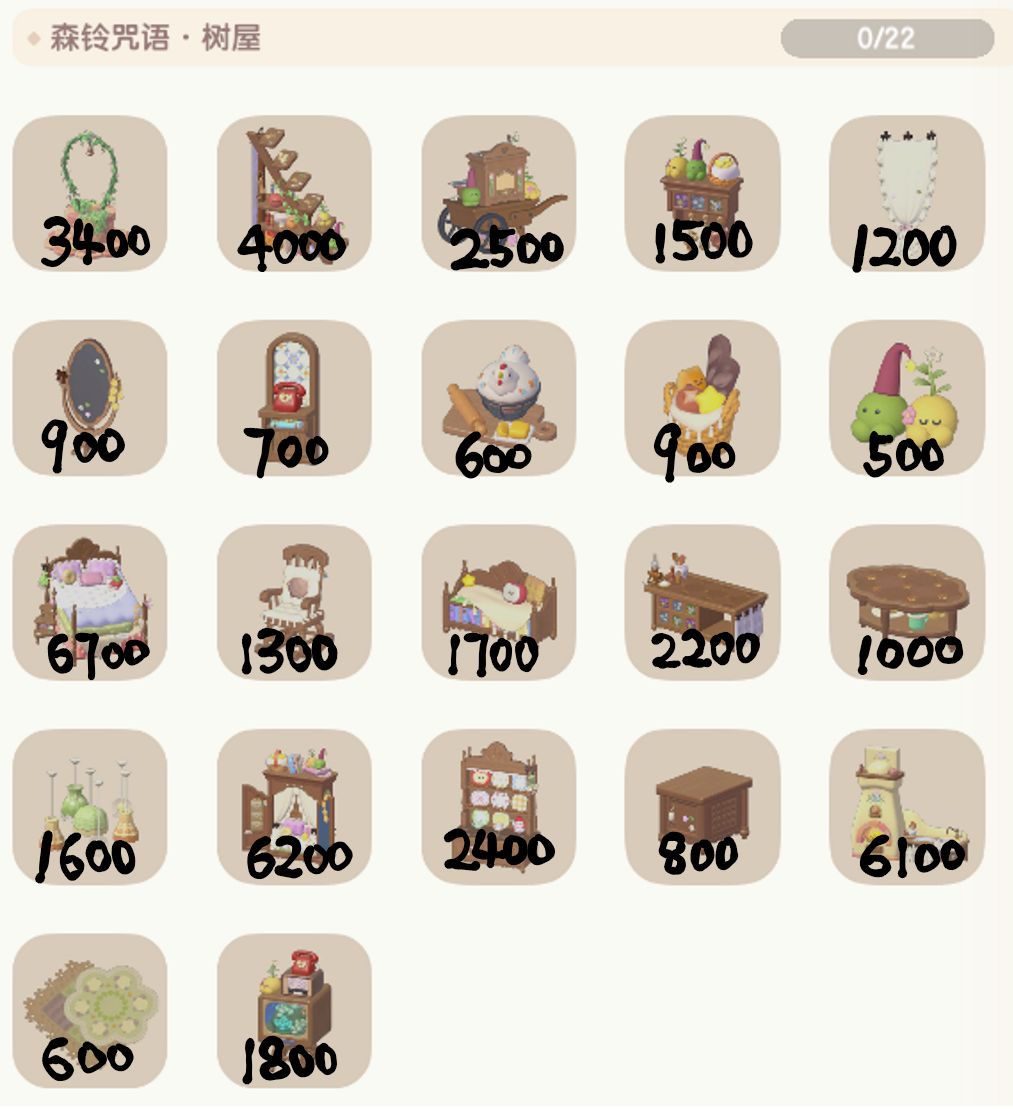
Task: Click the wooden ladder shelf item costing 4000
Action: 294,193
